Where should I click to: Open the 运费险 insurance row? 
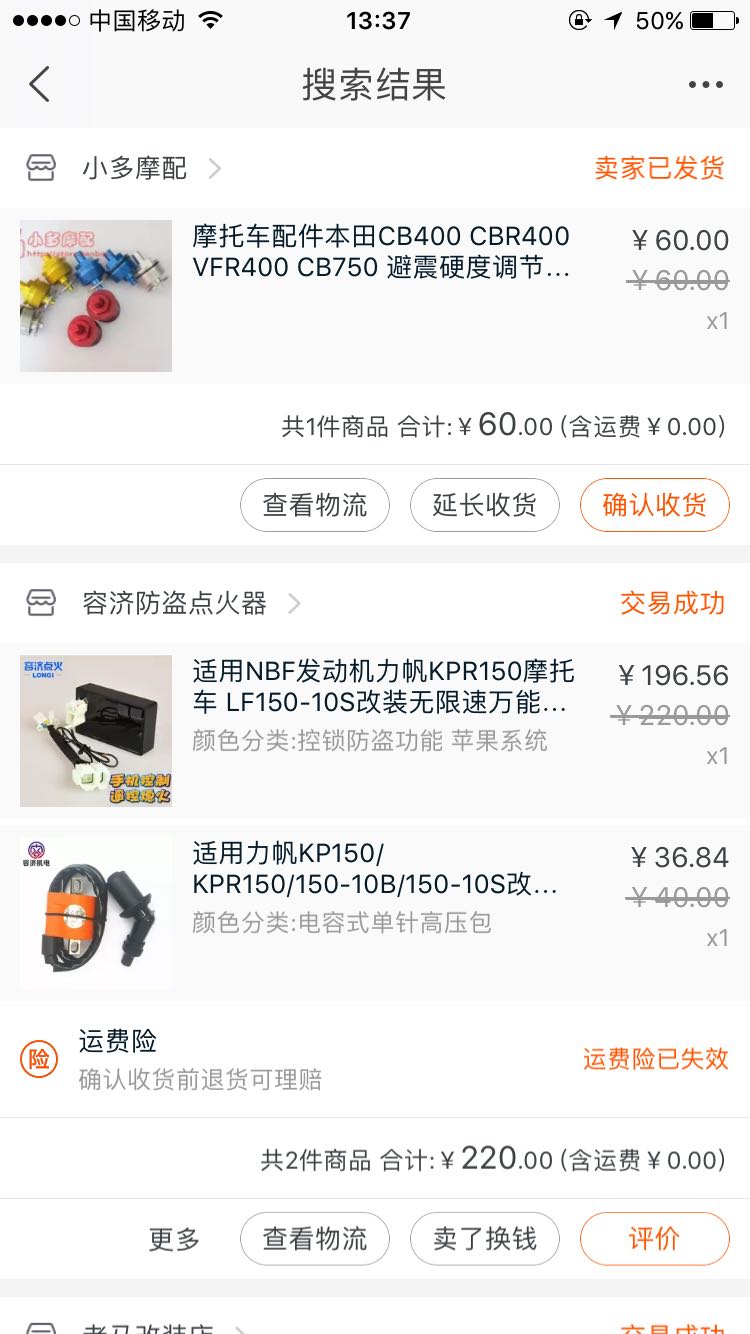click(375, 1059)
